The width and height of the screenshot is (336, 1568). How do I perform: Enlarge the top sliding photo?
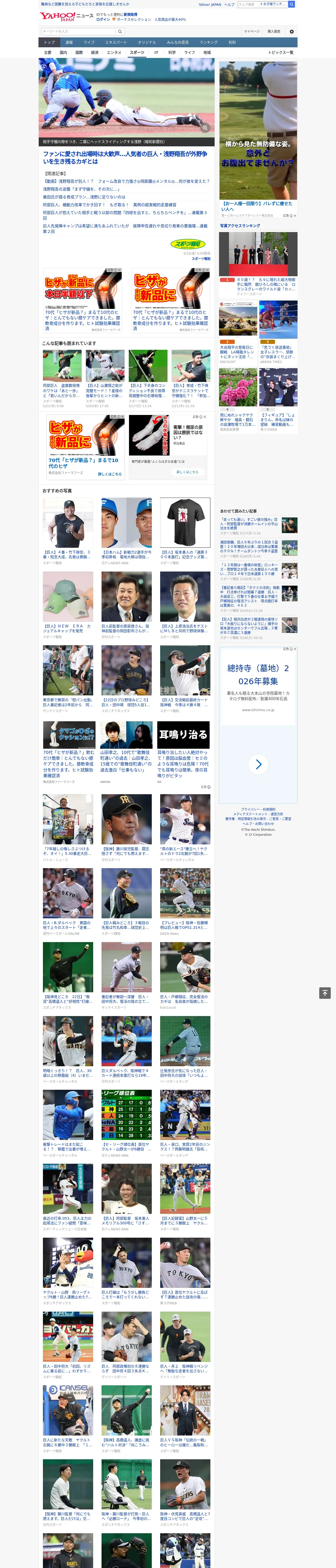pos(205,128)
